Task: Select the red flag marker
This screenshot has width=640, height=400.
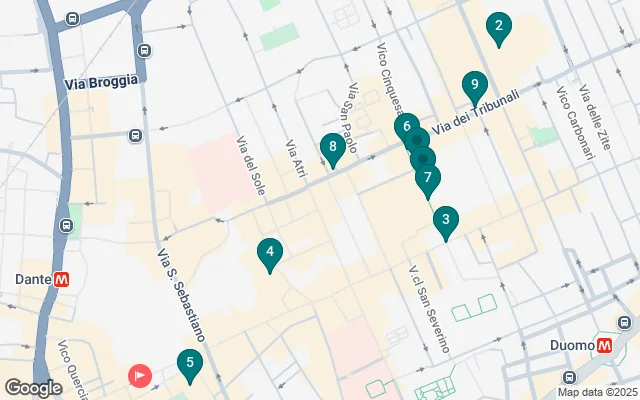Action: (140, 376)
